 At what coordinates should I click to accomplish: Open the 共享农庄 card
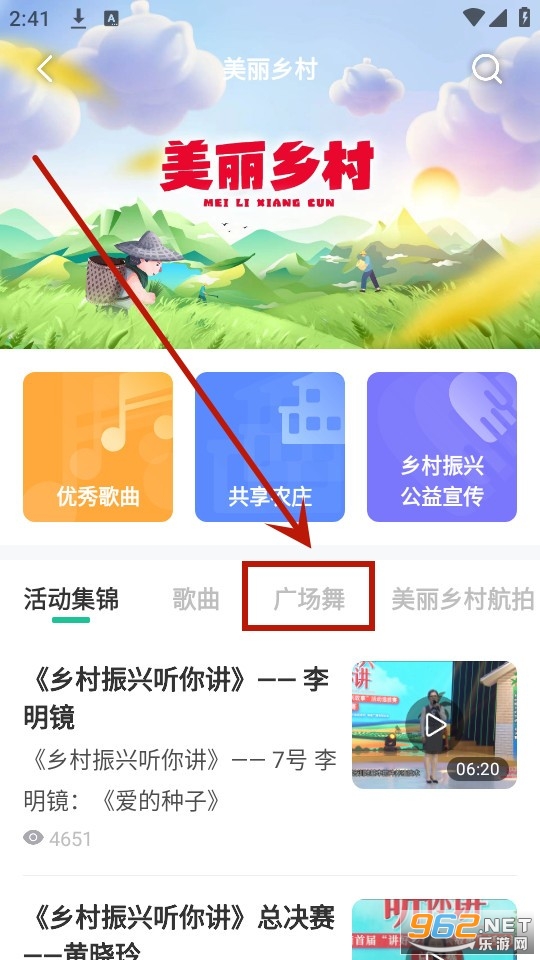[270, 447]
